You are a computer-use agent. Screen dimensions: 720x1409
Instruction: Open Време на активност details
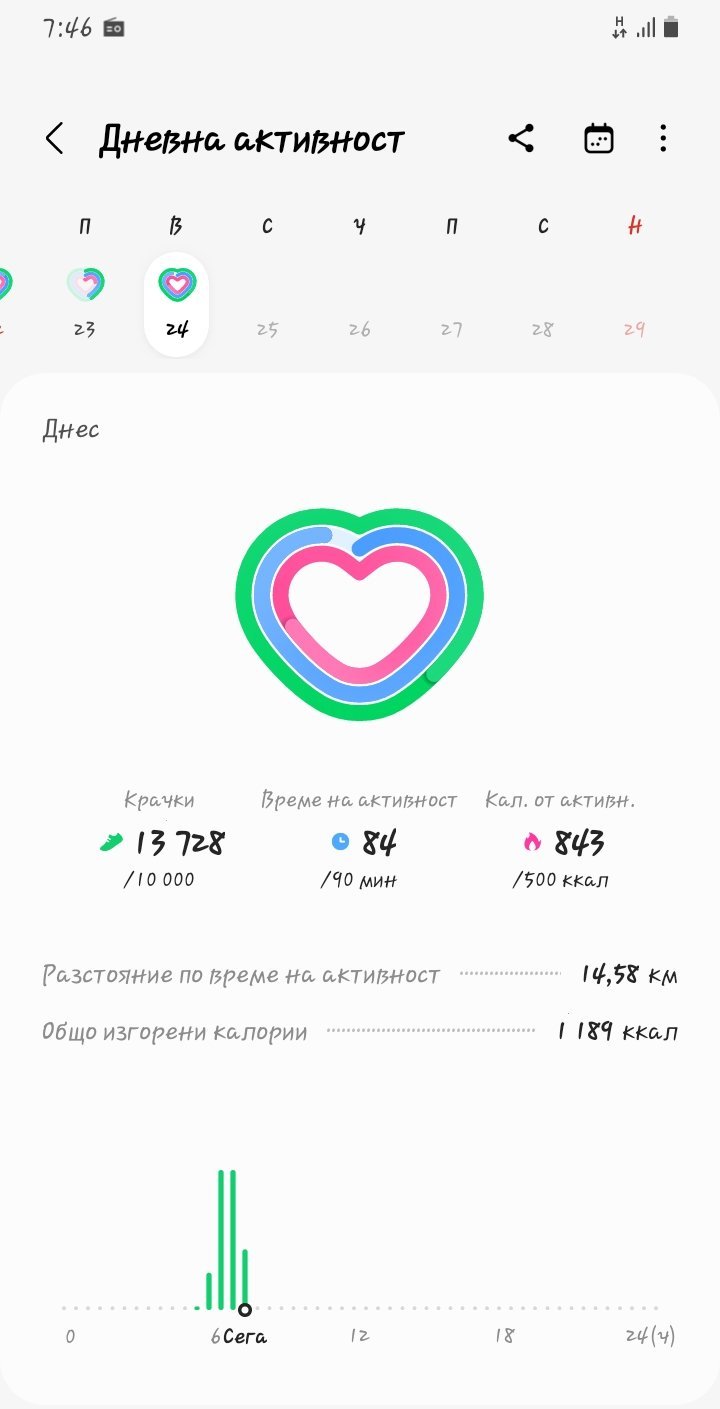[x=360, y=842]
